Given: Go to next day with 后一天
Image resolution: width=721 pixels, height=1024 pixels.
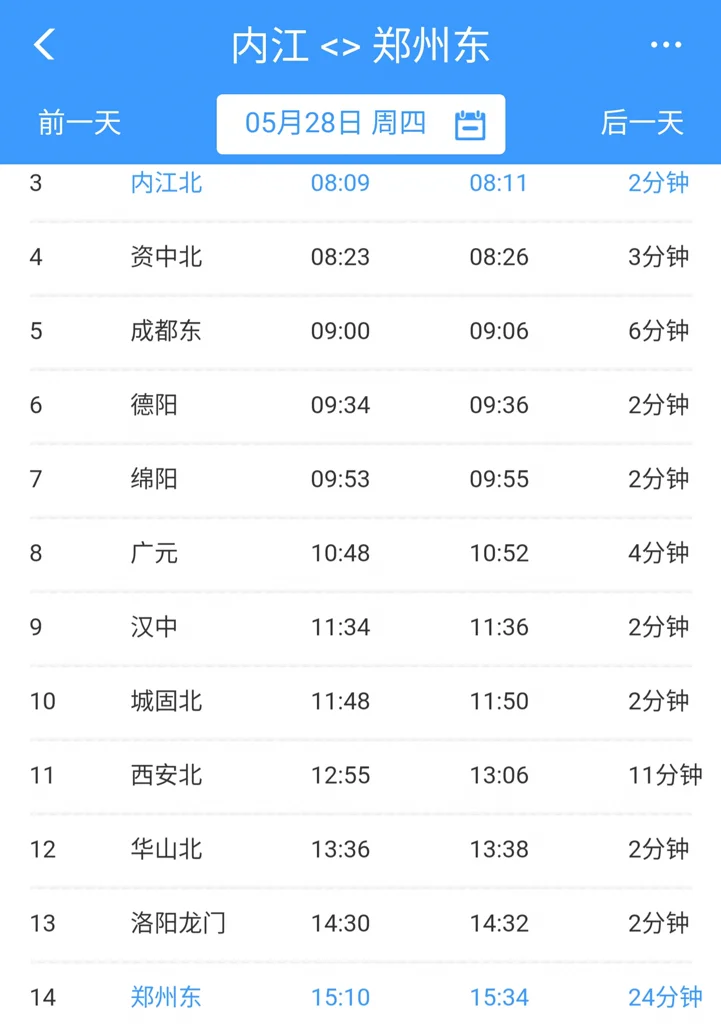Looking at the screenshot, I should tap(643, 124).
